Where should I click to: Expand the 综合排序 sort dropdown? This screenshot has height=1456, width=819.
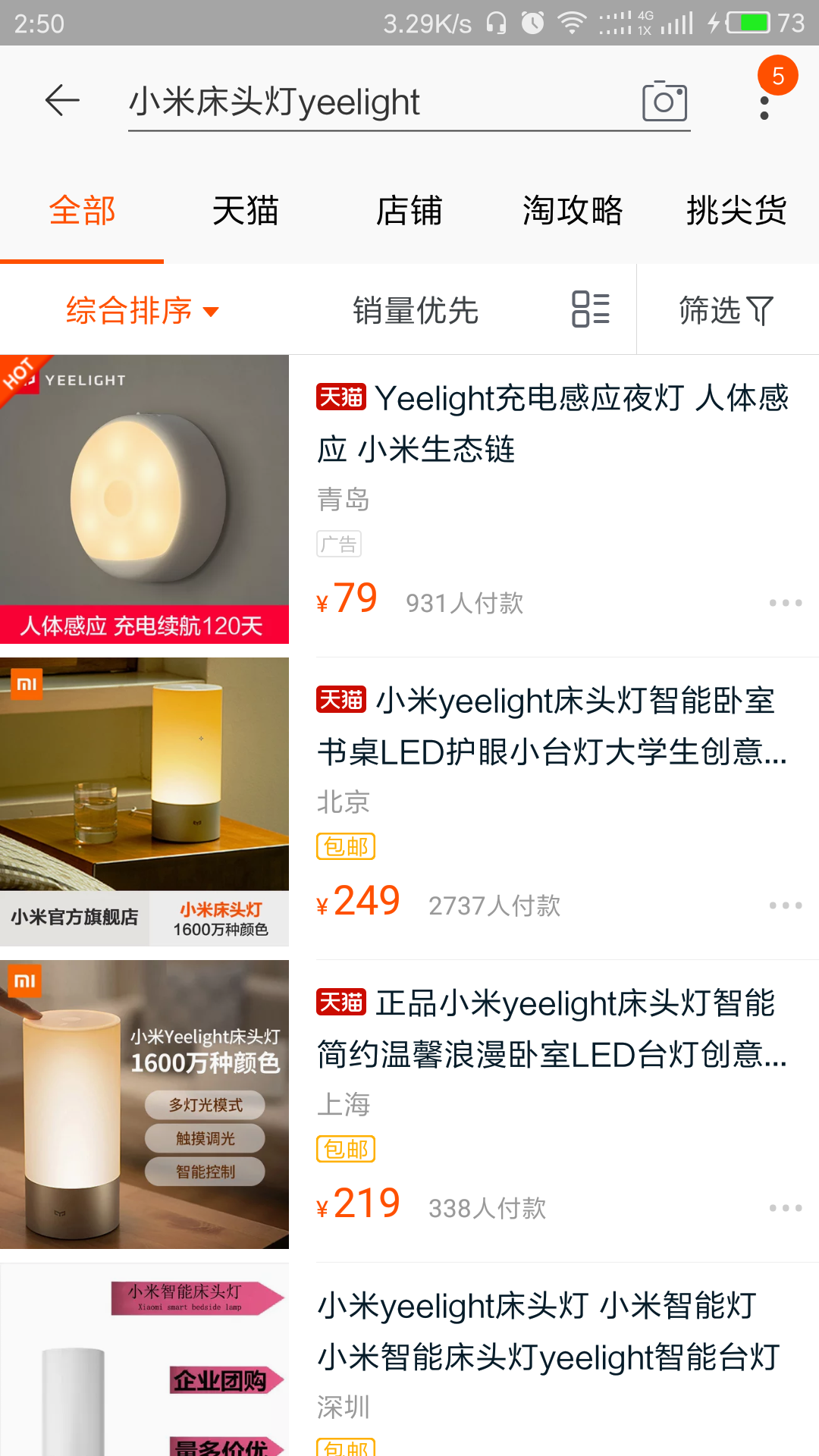[142, 310]
